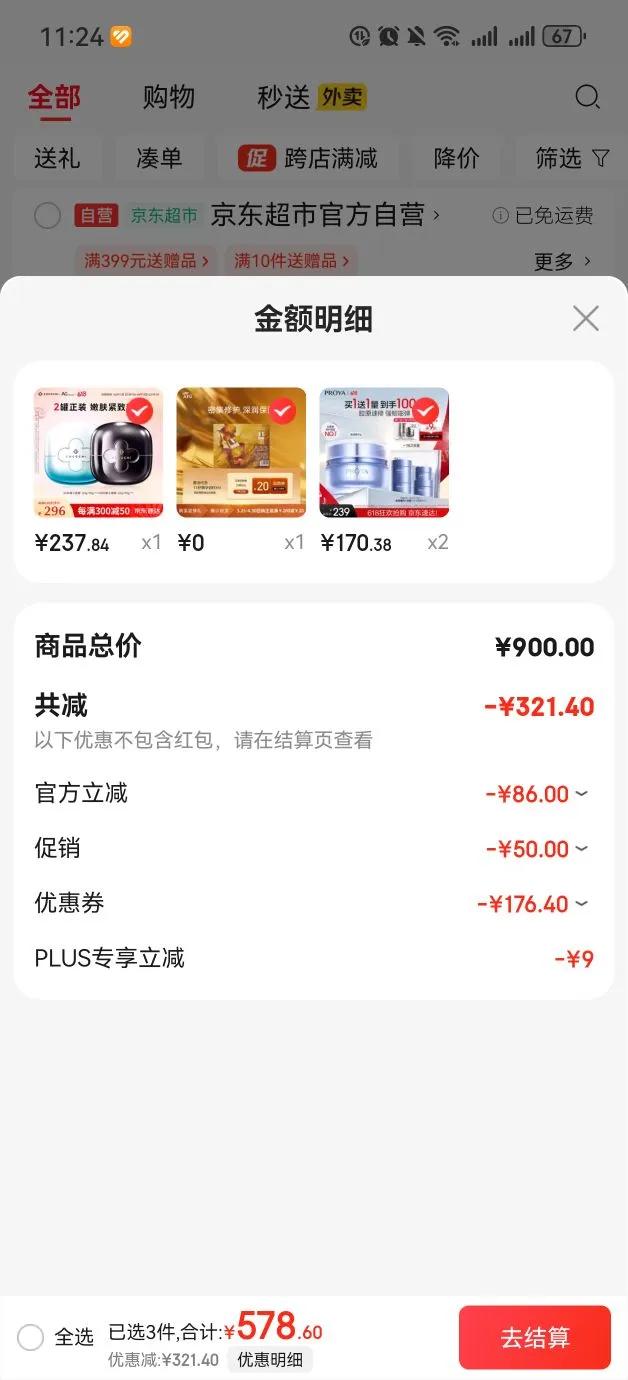628x1380 pixels.
Task: Switch to the 购物 tab
Action: click(168, 97)
